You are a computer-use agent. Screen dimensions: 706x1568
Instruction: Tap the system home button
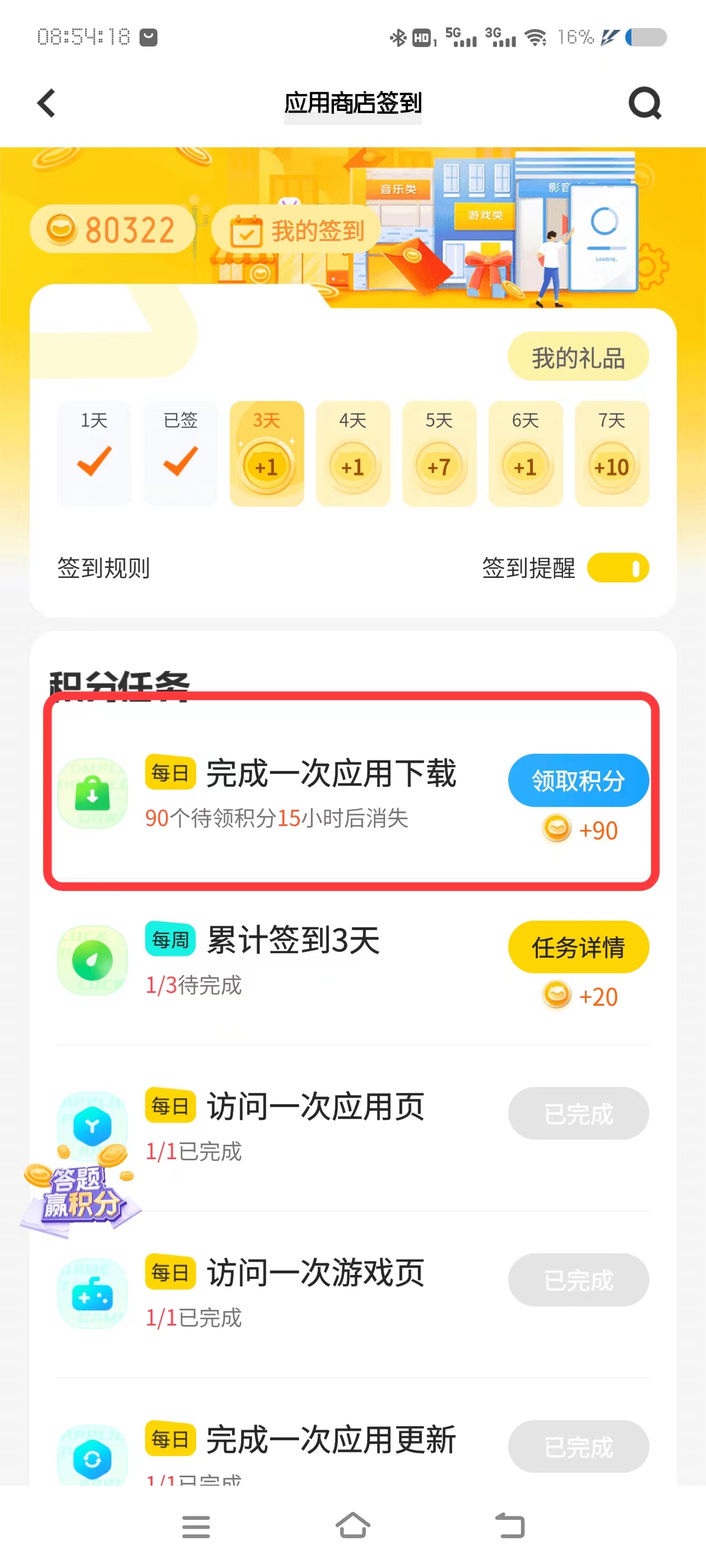pyautogui.click(x=352, y=1526)
